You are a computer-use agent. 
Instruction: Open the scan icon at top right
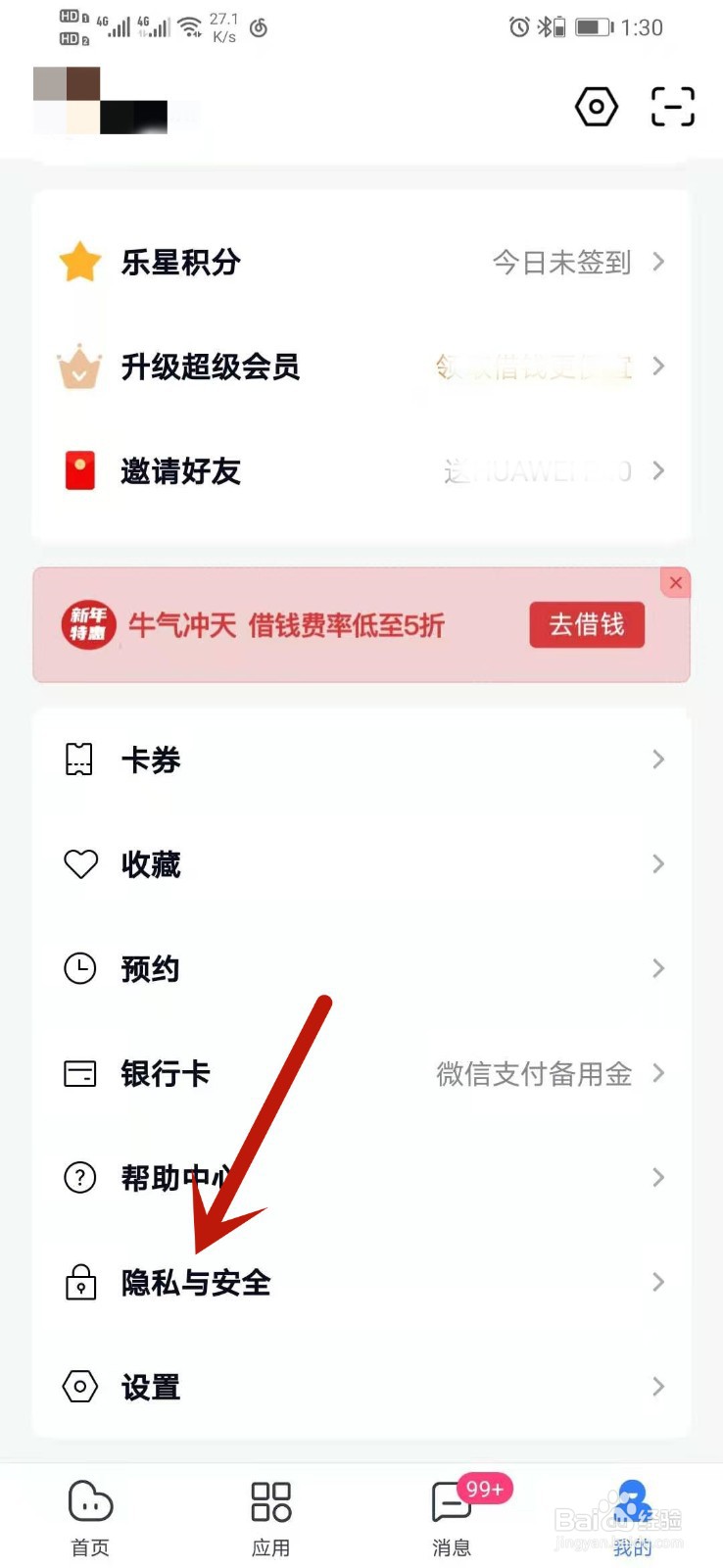click(x=672, y=108)
